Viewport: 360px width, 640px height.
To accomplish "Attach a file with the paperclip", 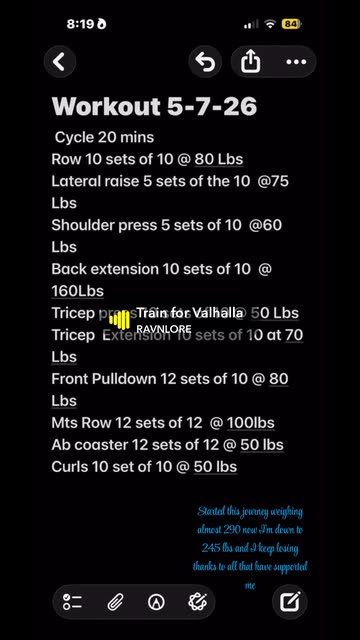I will [115, 602].
